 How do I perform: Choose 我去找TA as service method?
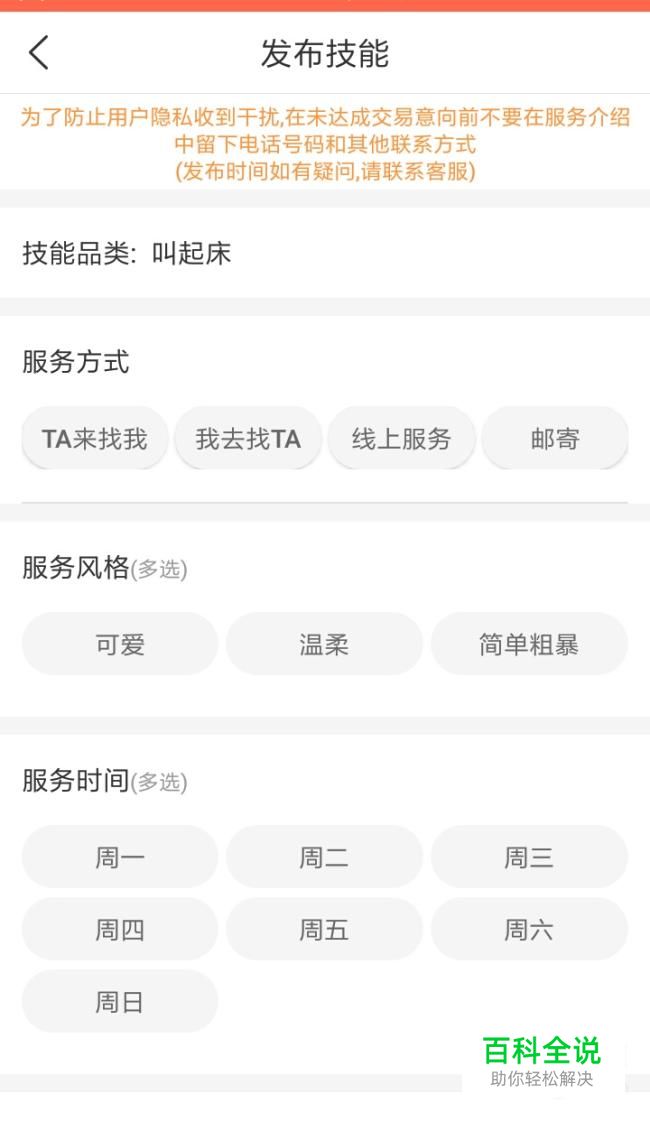point(248,439)
